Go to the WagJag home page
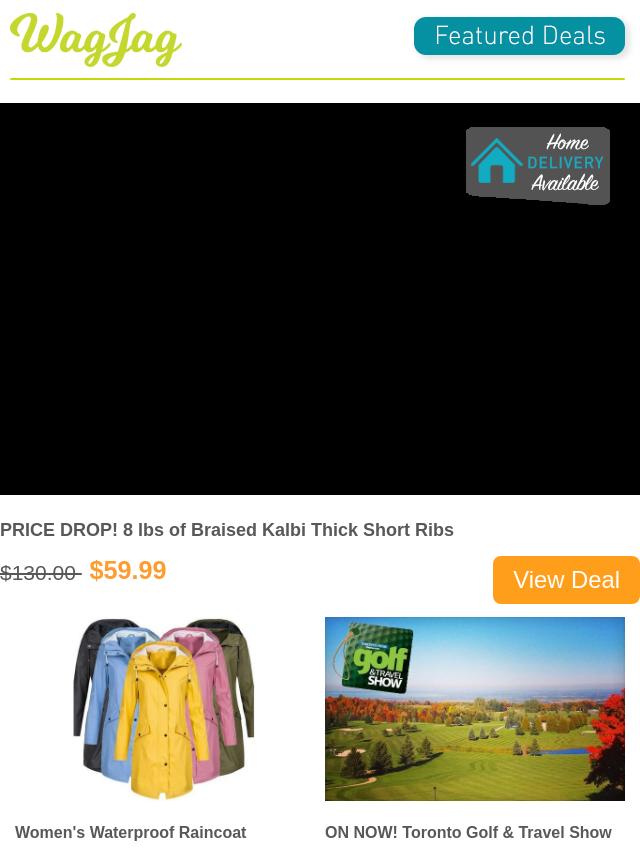The height and width of the screenshot is (854, 640). click(x=96, y=40)
